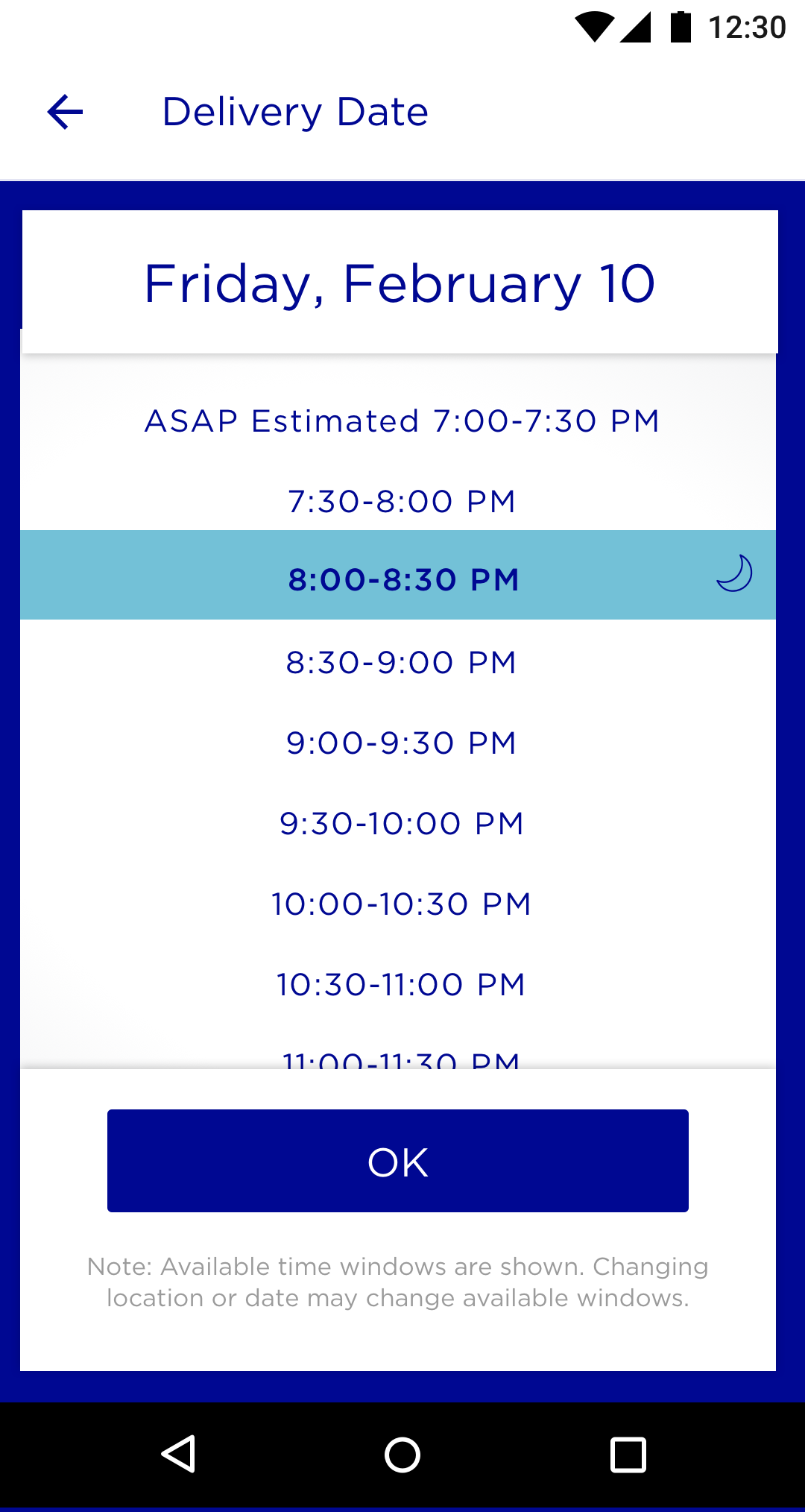Open the Friday, February 10 date selector

[400, 282]
